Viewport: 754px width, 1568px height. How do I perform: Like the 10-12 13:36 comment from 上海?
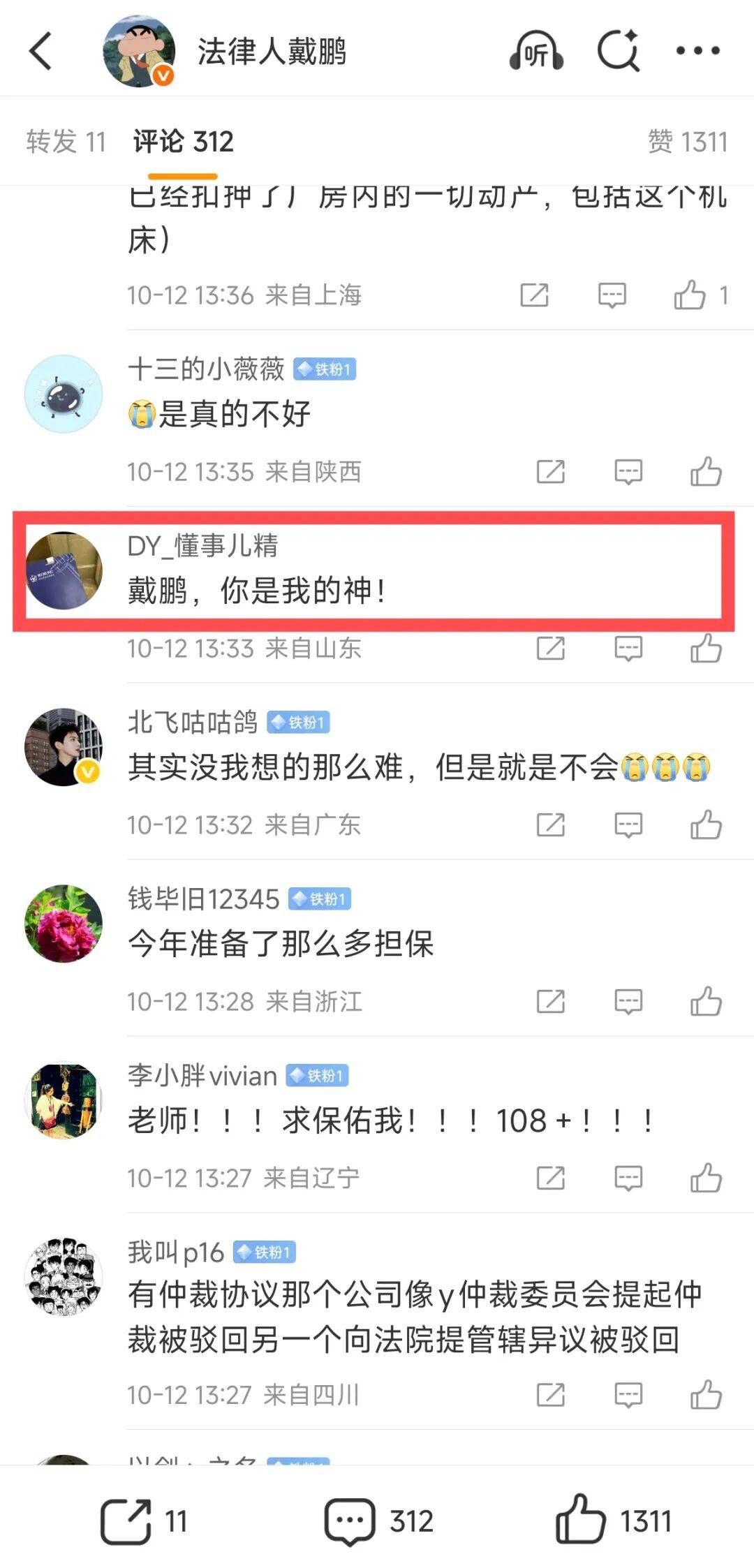(x=690, y=295)
